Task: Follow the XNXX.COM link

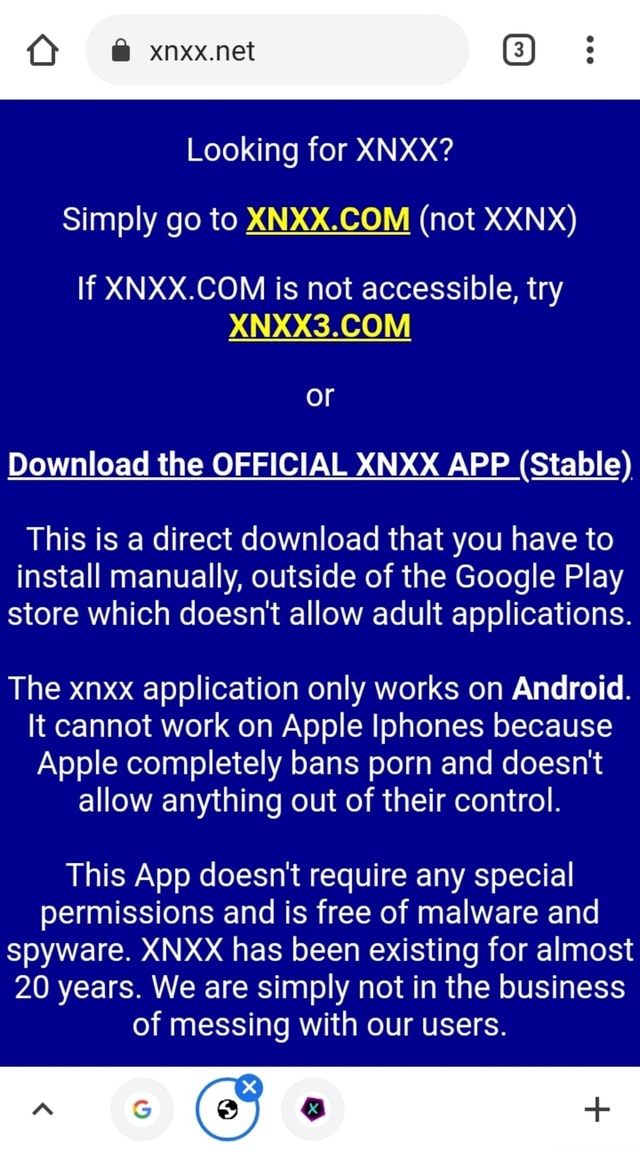Action: pyautogui.click(x=328, y=219)
